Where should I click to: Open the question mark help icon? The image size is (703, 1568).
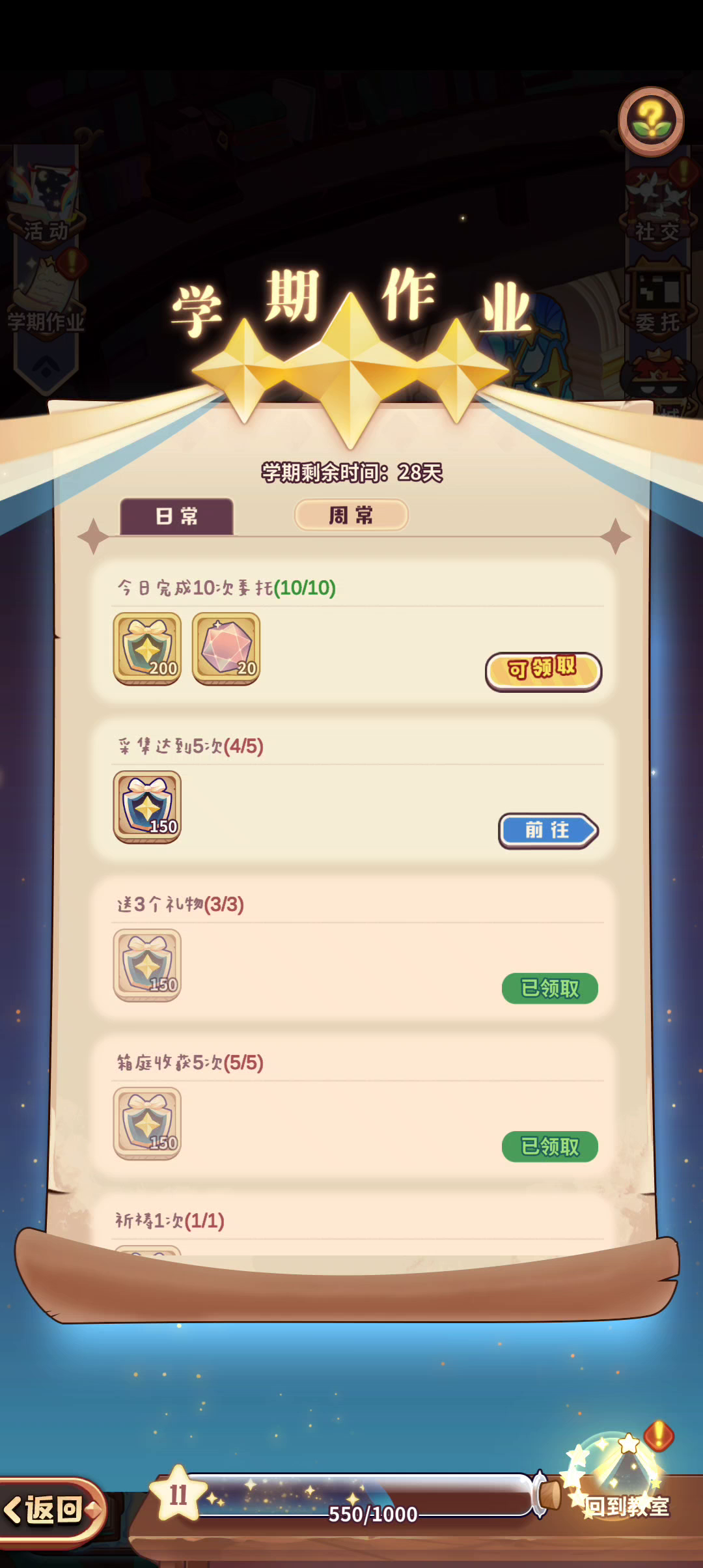tap(650, 121)
